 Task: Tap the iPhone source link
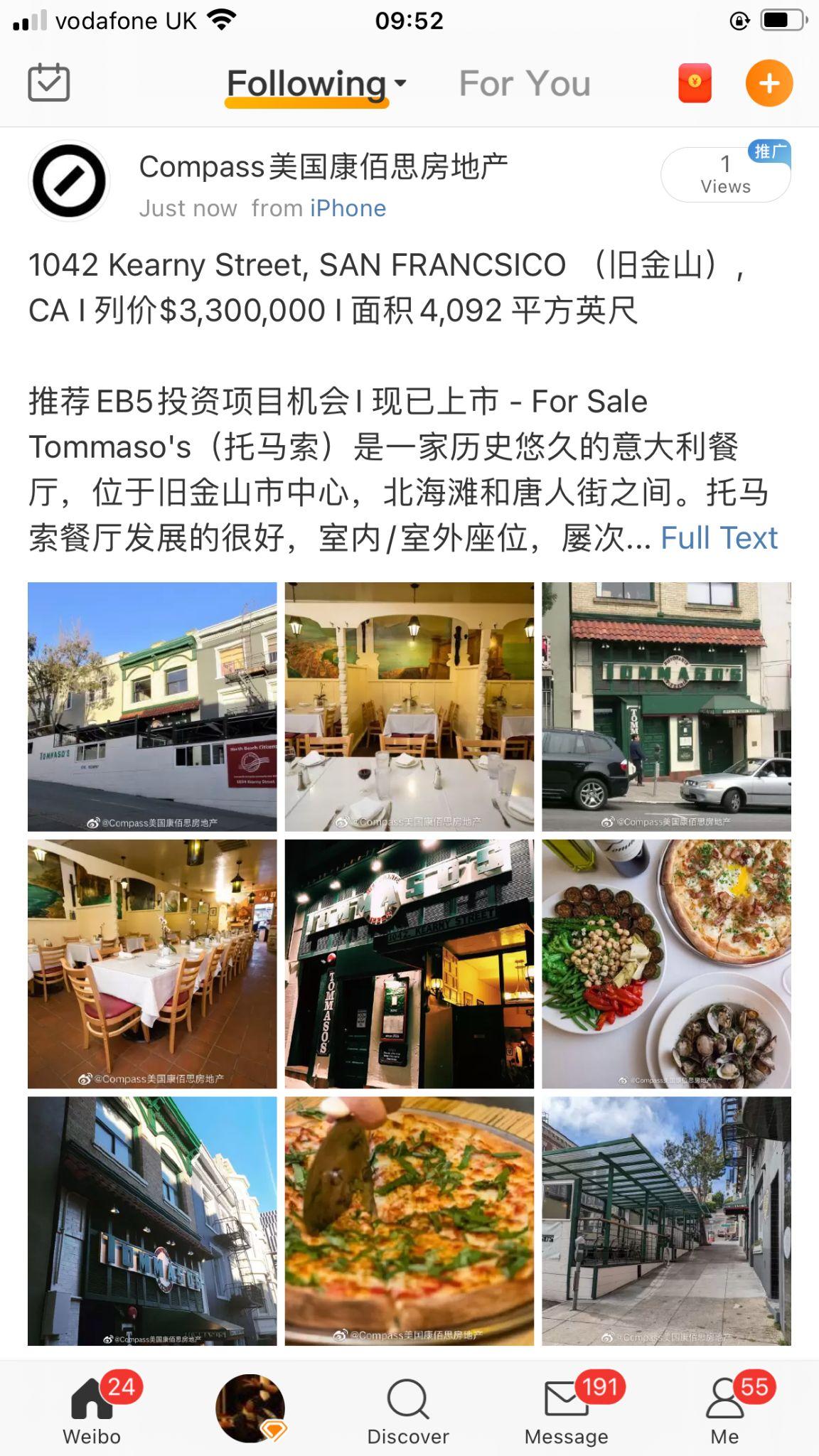pyautogui.click(x=348, y=208)
